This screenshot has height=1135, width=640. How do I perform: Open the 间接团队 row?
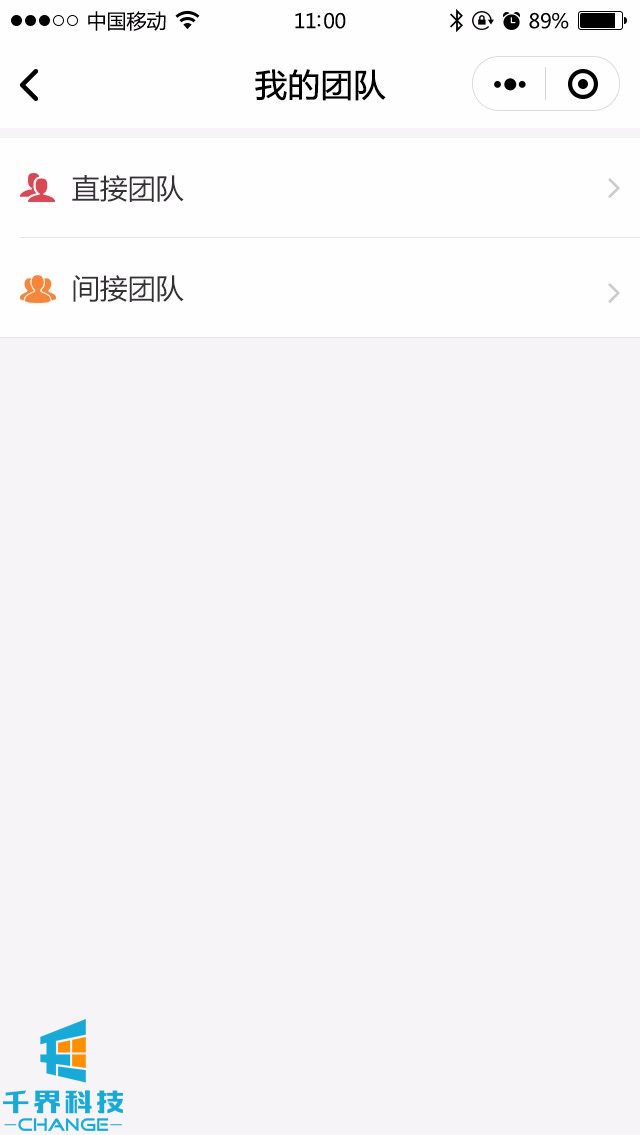point(320,289)
